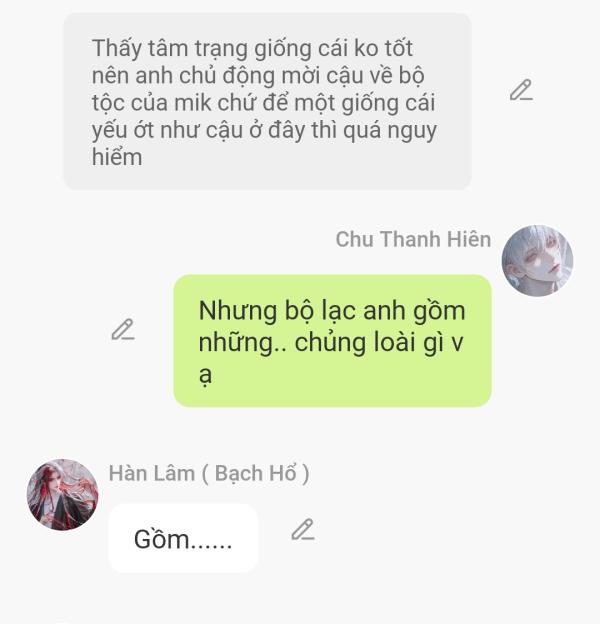Viewport: 600px width, 624px height.
Task: Edit Hàn Lâm's 'Gồm......' message
Action: tap(303, 530)
